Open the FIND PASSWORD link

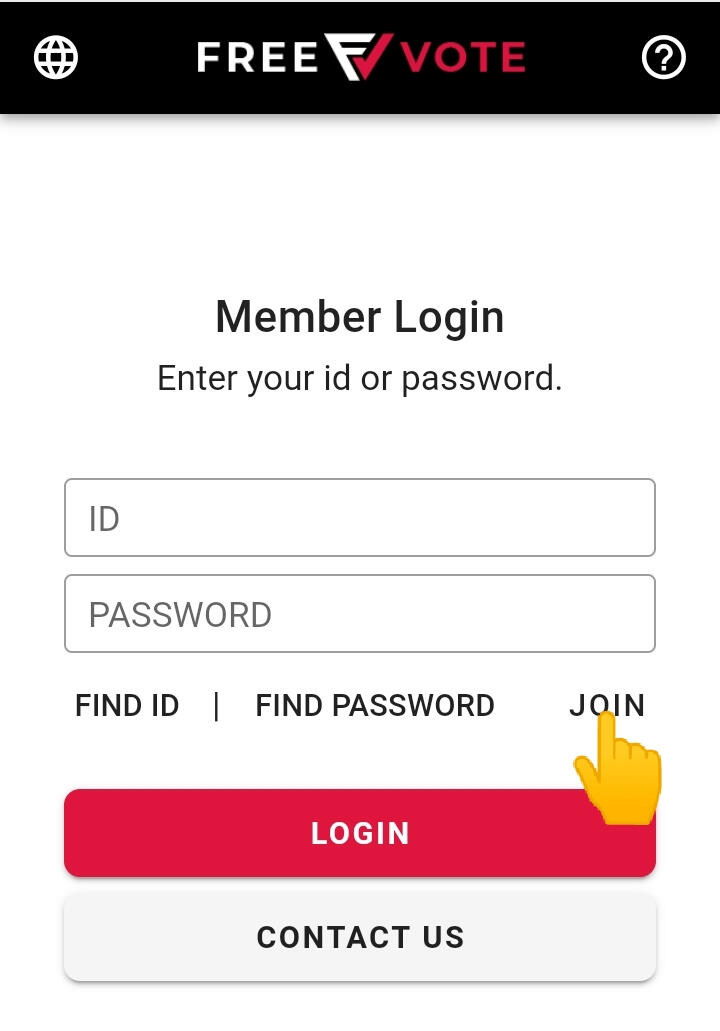pos(375,706)
